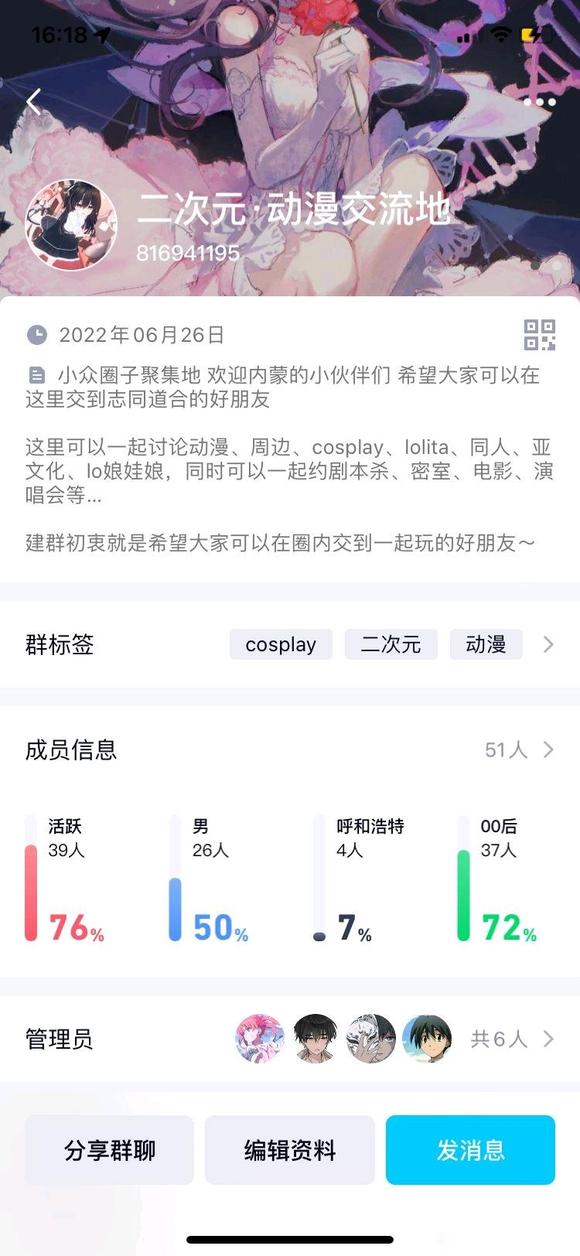Viewport: 580px width, 1256px height.
Task: Tap 发消息 to send a message
Action: coord(470,1150)
